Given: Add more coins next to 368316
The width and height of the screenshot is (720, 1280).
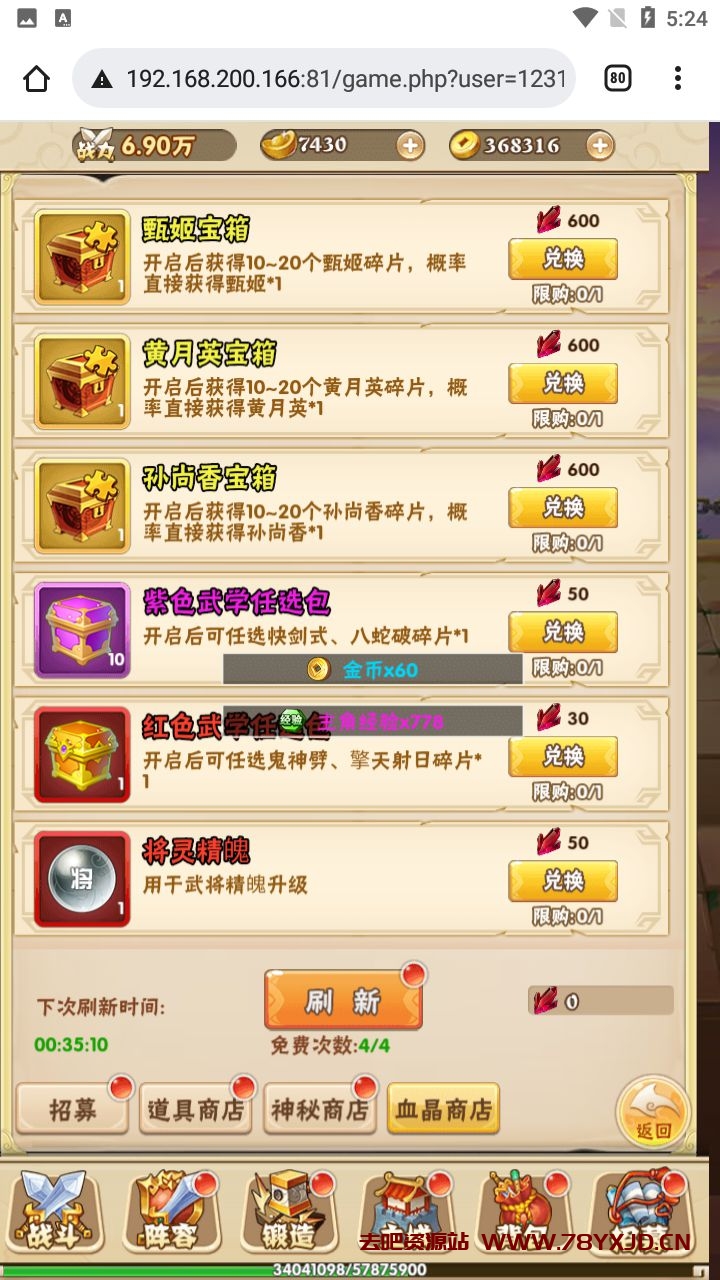Looking at the screenshot, I should pos(599,146).
